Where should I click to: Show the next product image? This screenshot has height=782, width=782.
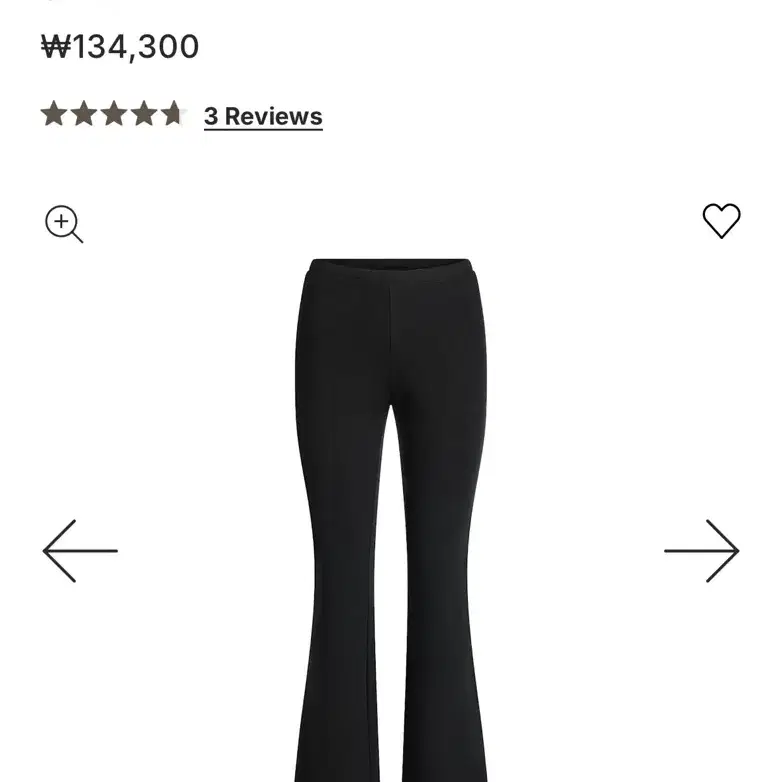coord(701,551)
